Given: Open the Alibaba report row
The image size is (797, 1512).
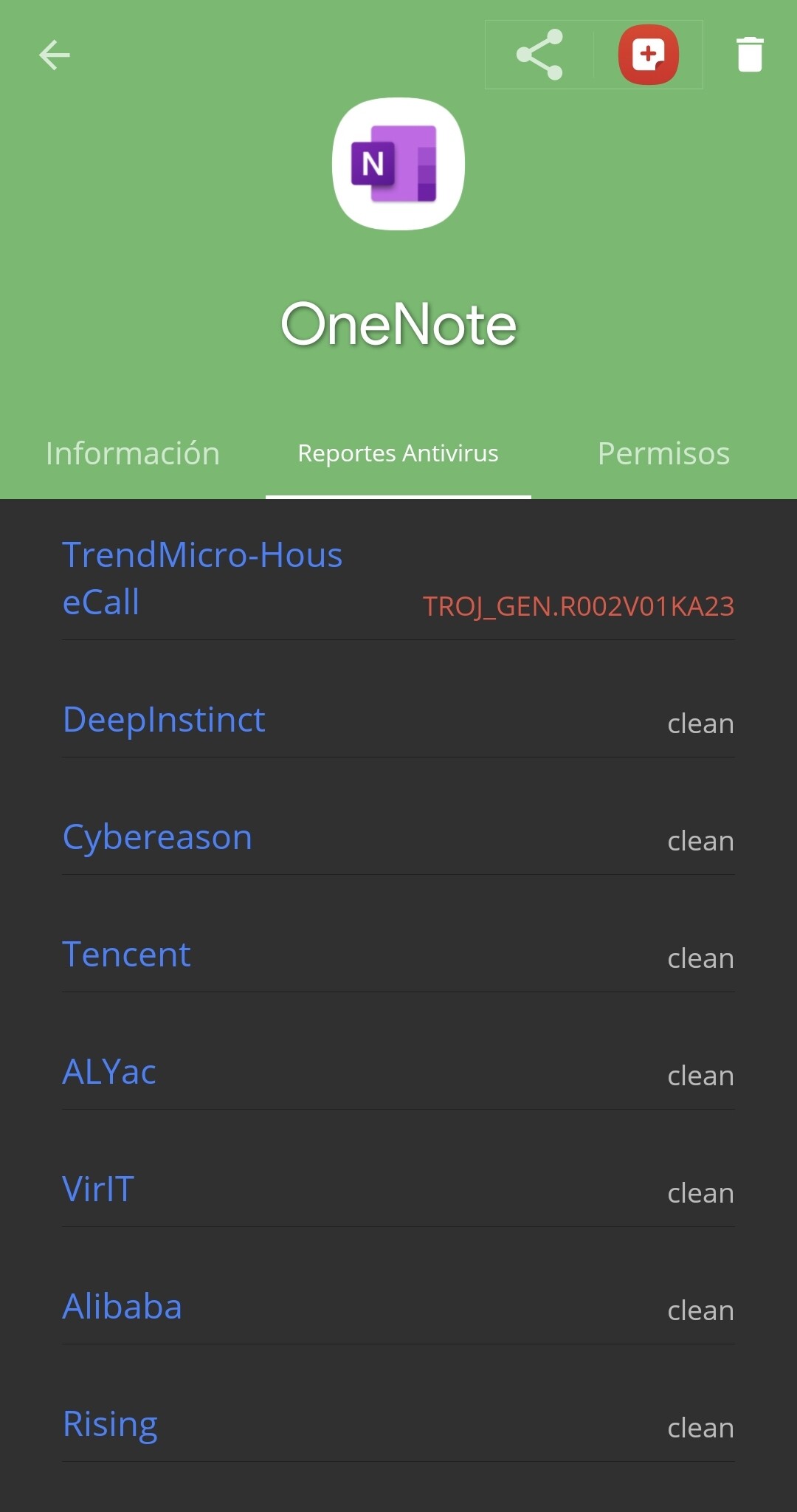Looking at the screenshot, I should 398,1307.
